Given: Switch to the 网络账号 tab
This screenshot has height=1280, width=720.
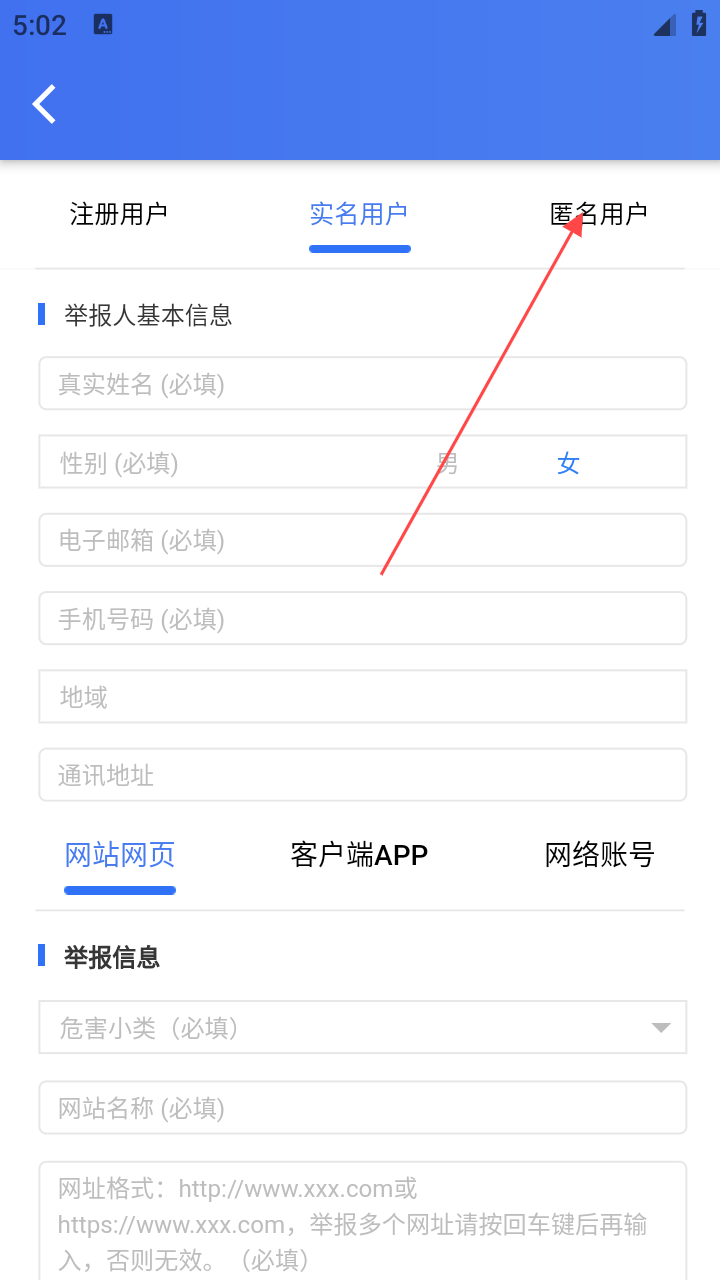Looking at the screenshot, I should point(599,855).
